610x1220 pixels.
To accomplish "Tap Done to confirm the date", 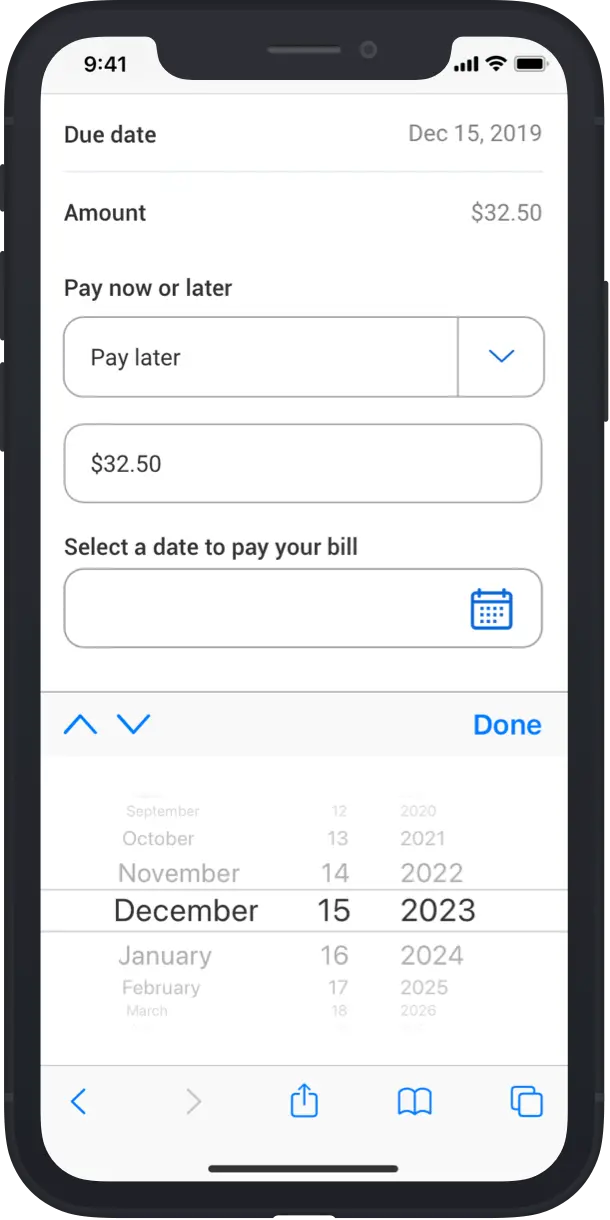I will 507,725.
